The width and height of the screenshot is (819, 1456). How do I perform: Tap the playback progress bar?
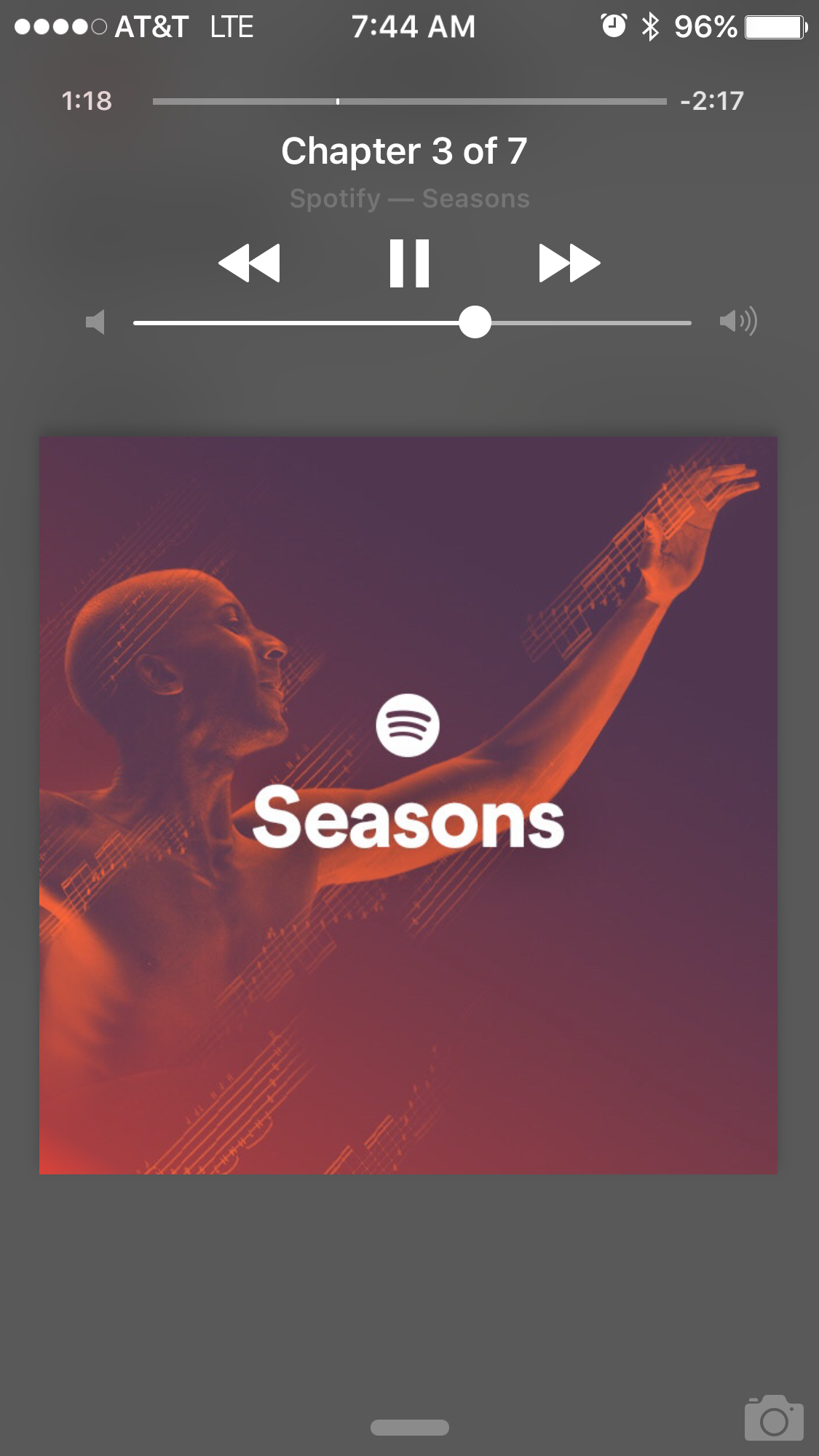coord(409,101)
